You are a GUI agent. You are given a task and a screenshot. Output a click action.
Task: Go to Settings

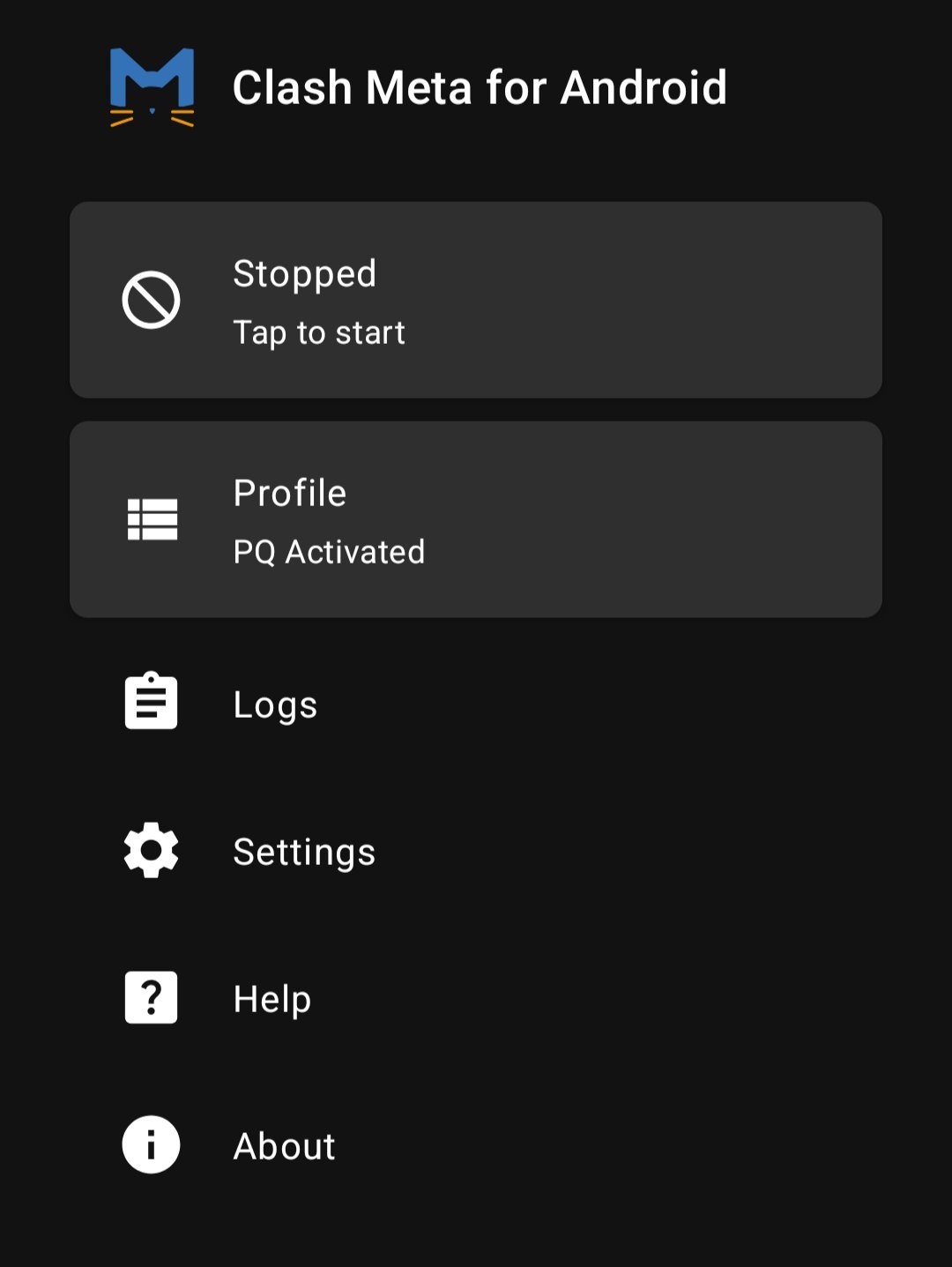pyautogui.click(x=304, y=851)
